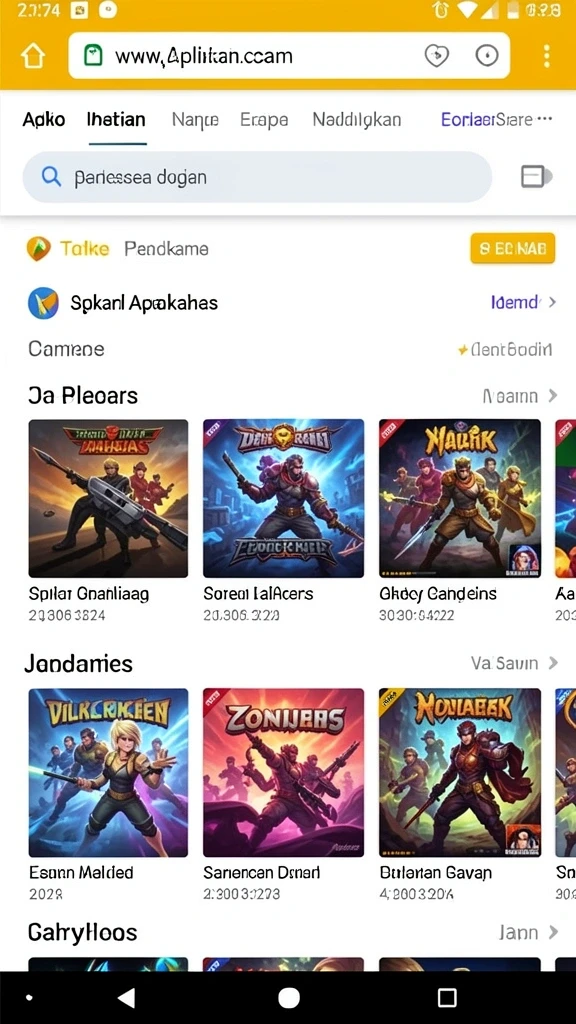This screenshot has width=576, height=1024.
Task: Switch to the Naddilgkan tab
Action: 357,120
